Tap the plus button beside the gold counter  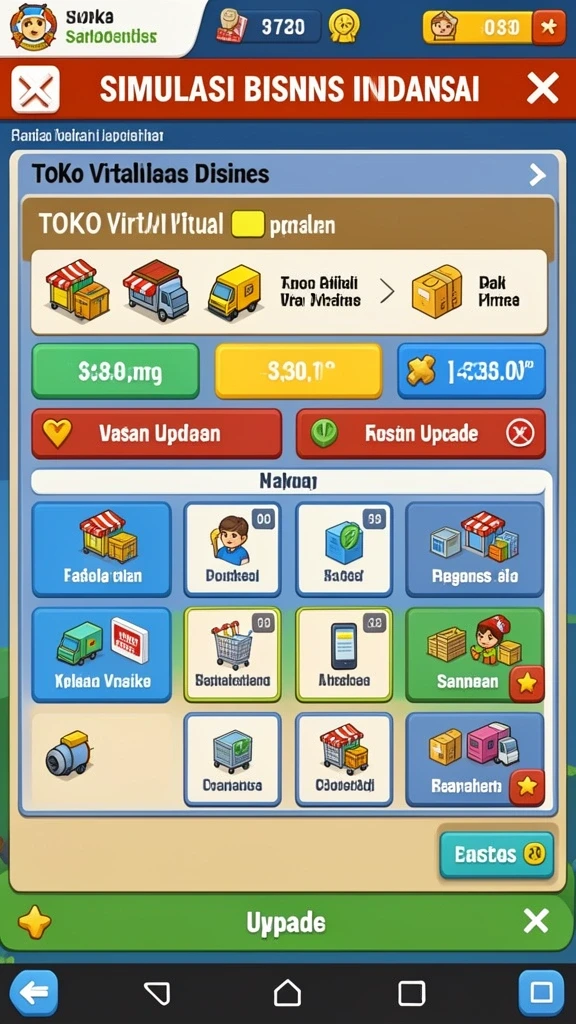(549, 27)
